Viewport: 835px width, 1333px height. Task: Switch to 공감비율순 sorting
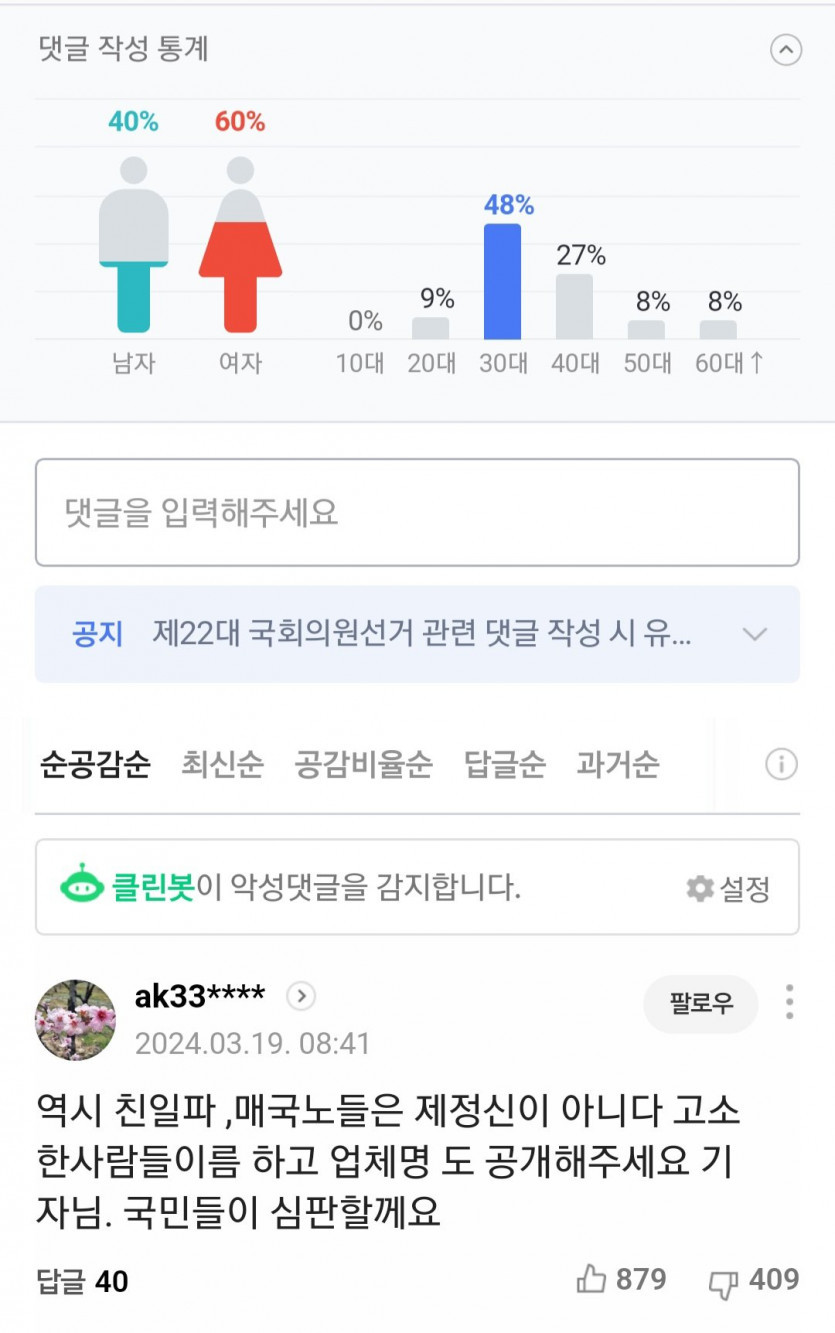point(362,764)
